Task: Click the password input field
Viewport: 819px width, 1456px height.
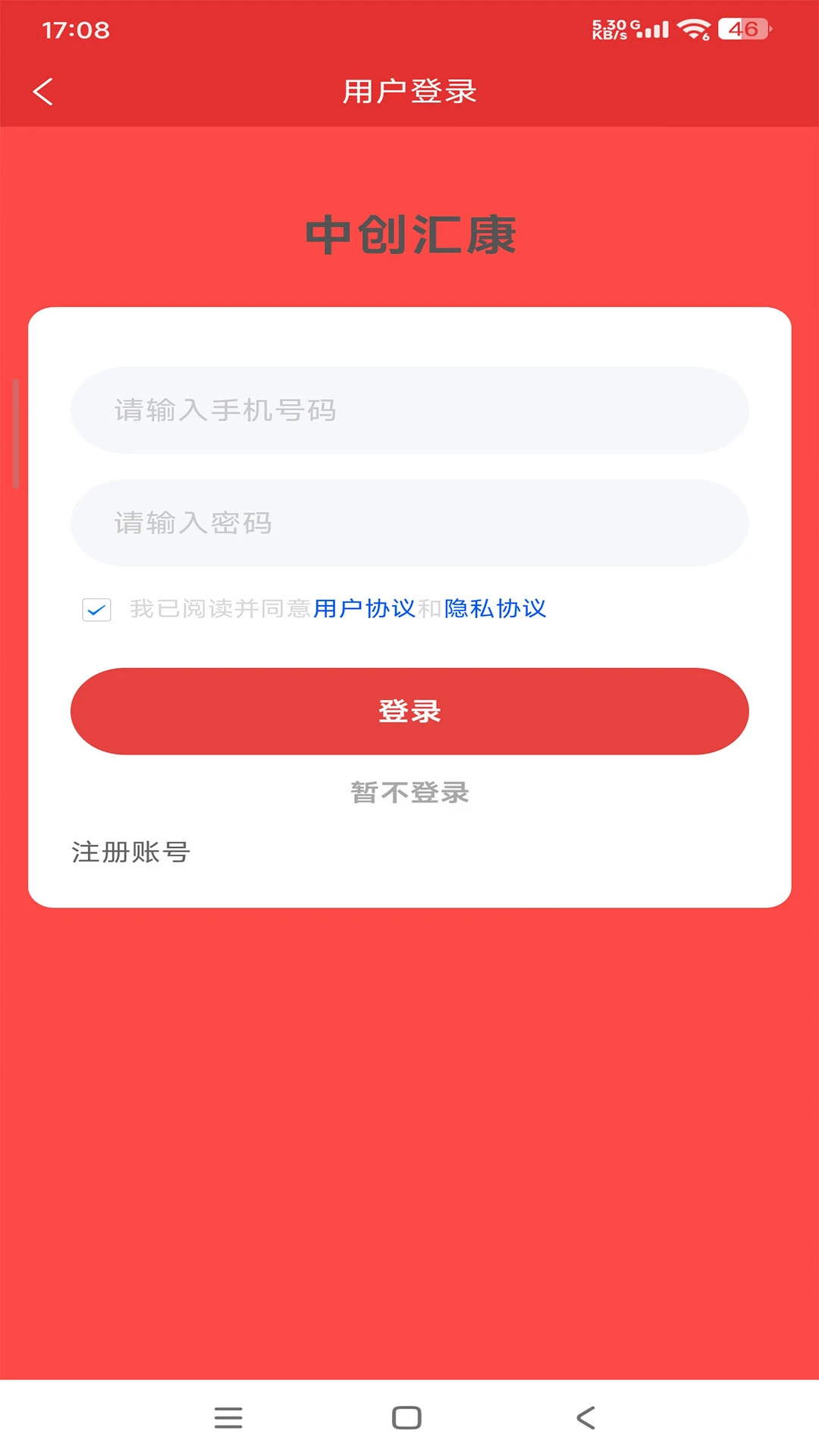Action: pyautogui.click(x=409, y=522)
